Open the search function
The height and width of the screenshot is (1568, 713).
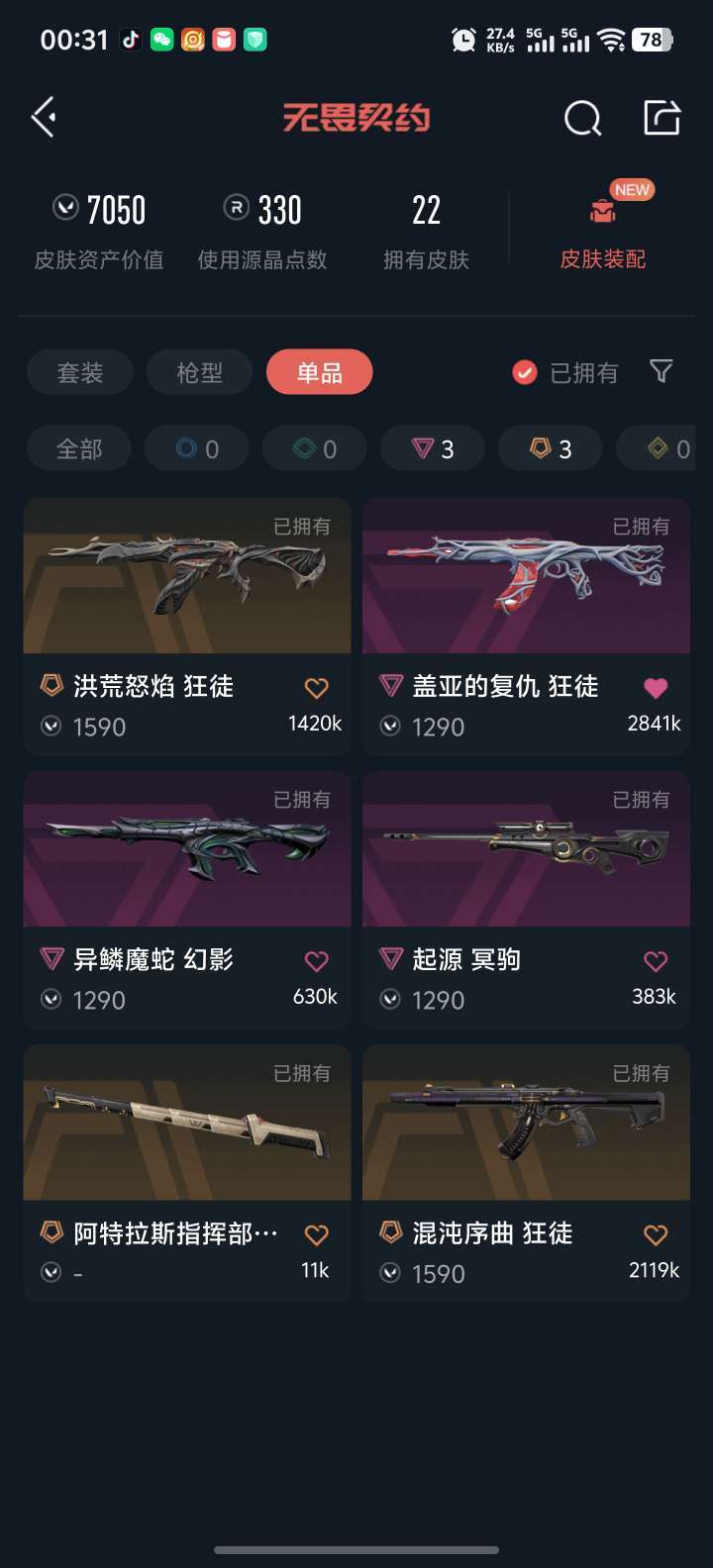pos(582,116)
